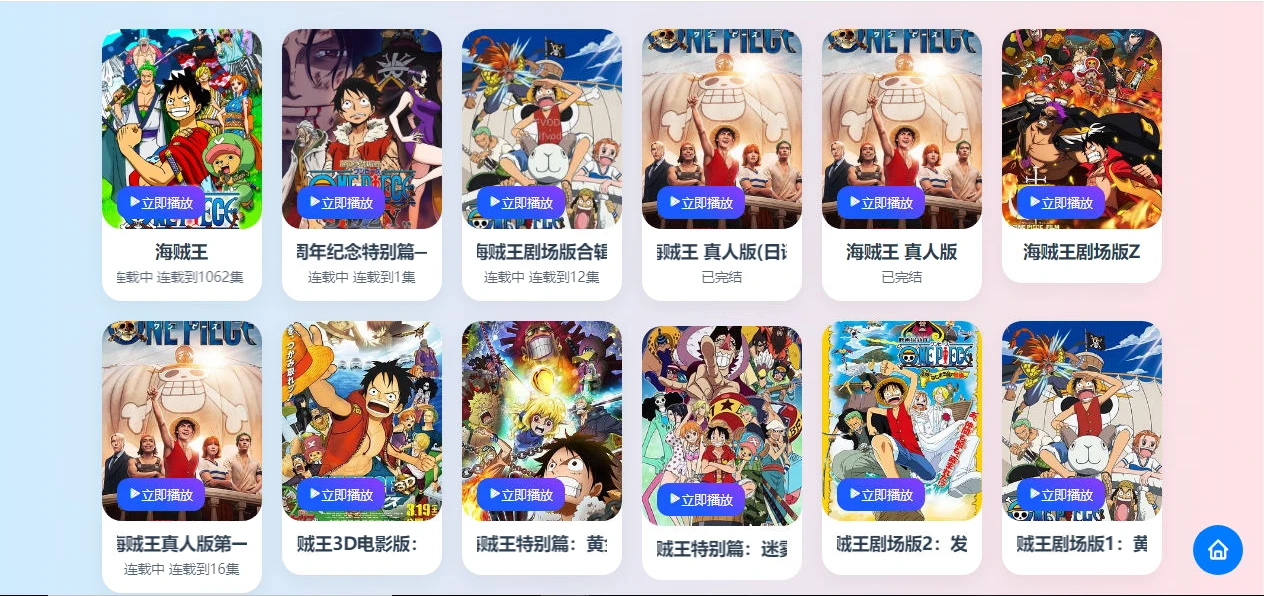Tap 立即播放 on 海贼王剧场版1
1264x596 pixels.
pos(1061,495)
